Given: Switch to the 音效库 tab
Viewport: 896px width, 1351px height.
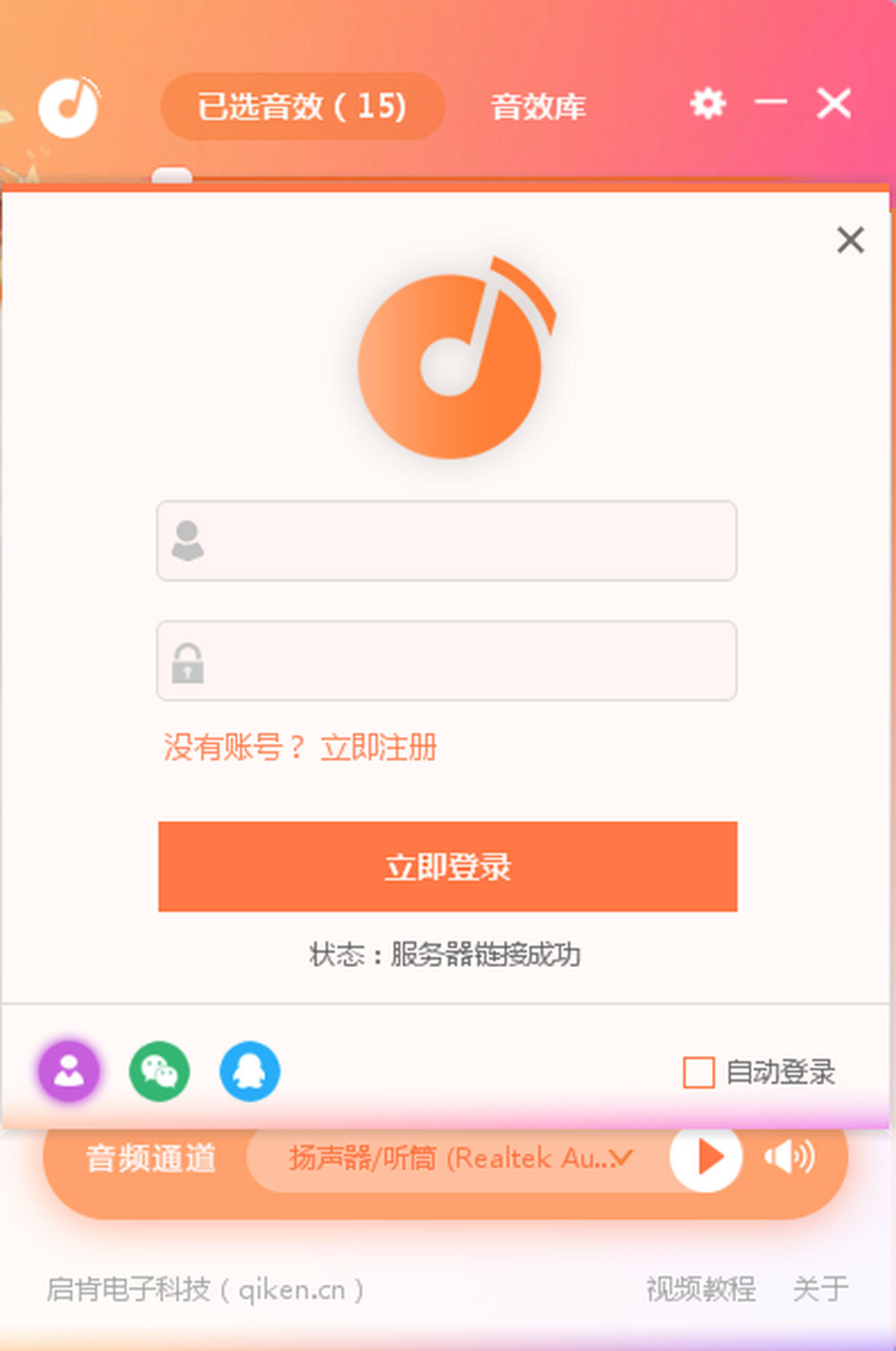Looking at the screenshot, I should [538, 107].
